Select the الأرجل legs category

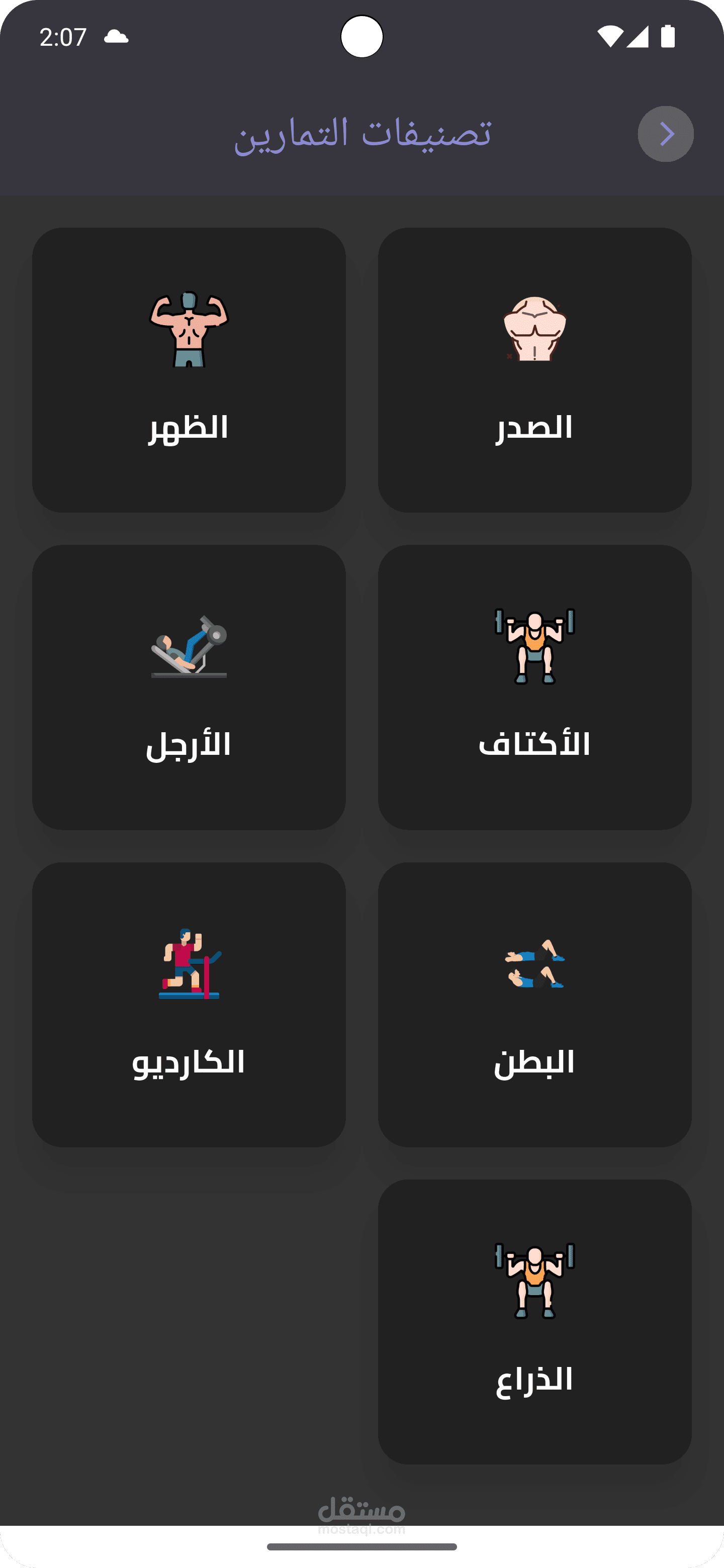[x=189, y=687]
